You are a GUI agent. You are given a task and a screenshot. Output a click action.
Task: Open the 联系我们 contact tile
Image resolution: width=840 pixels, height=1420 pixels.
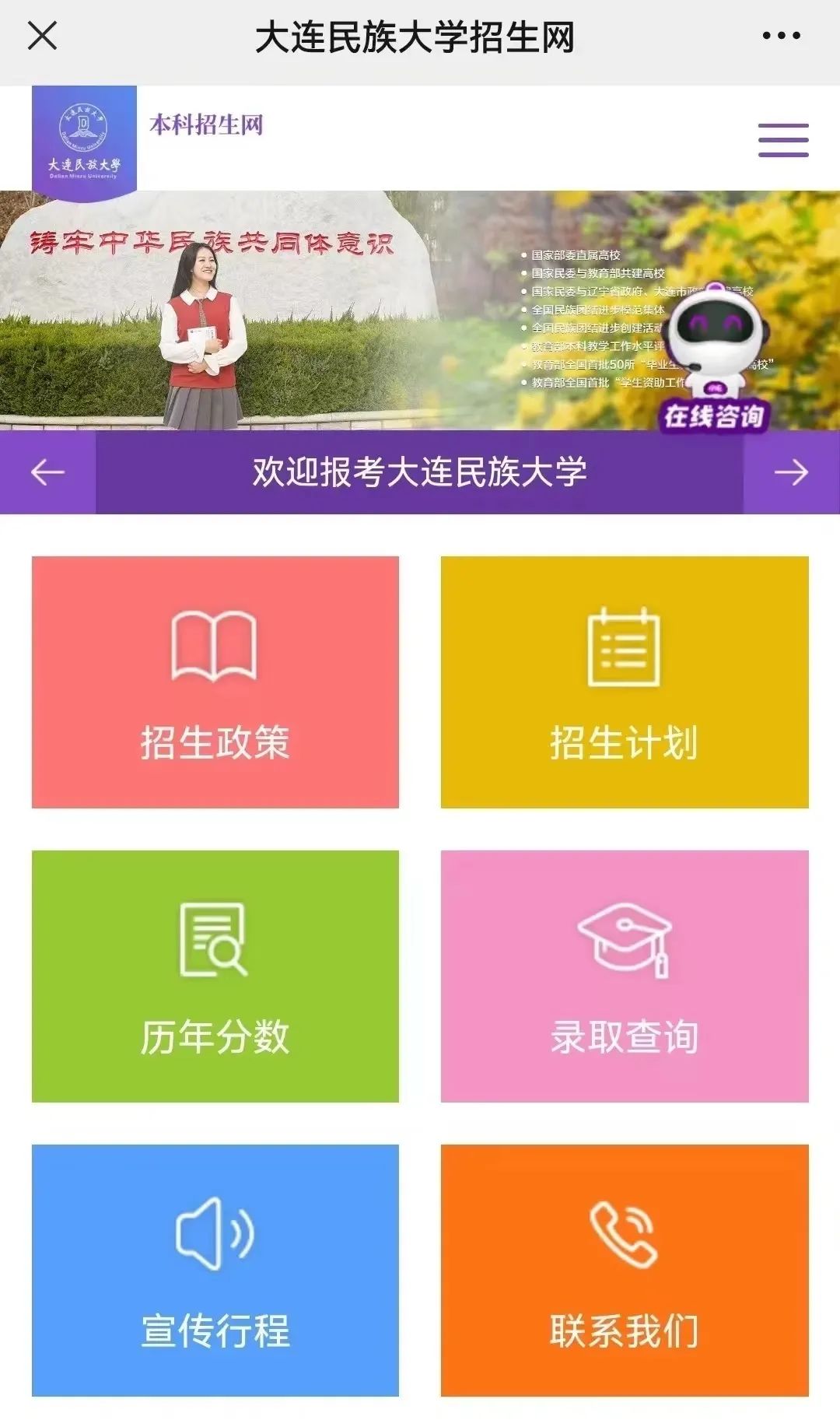tap(625, 1271)
